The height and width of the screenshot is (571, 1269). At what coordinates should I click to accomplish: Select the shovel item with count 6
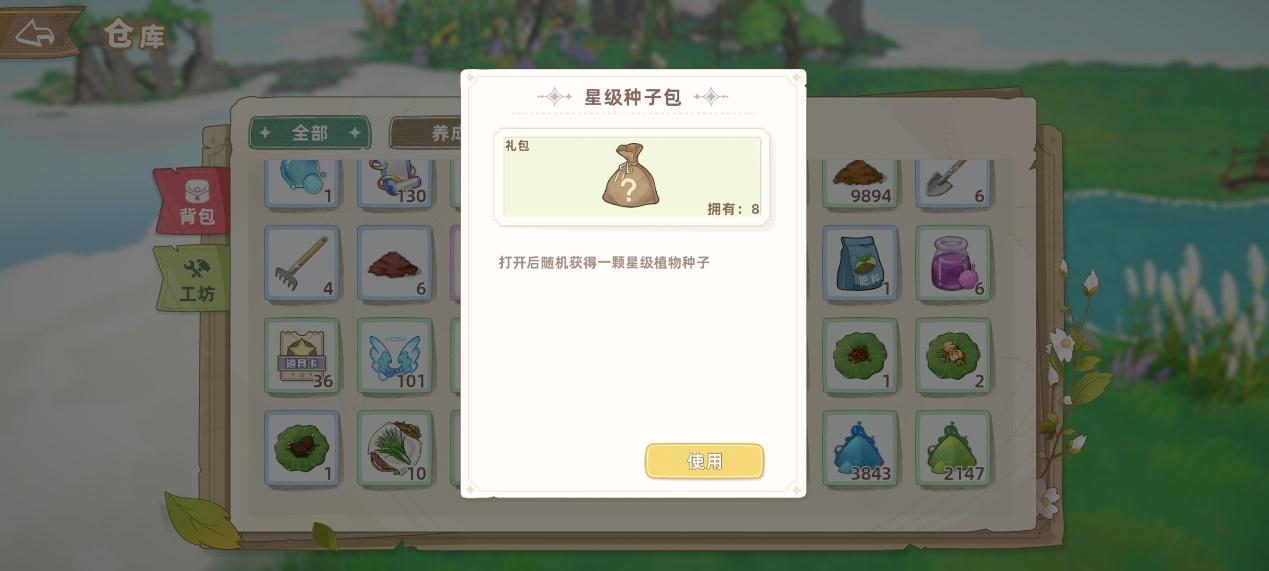pos(952,182)
